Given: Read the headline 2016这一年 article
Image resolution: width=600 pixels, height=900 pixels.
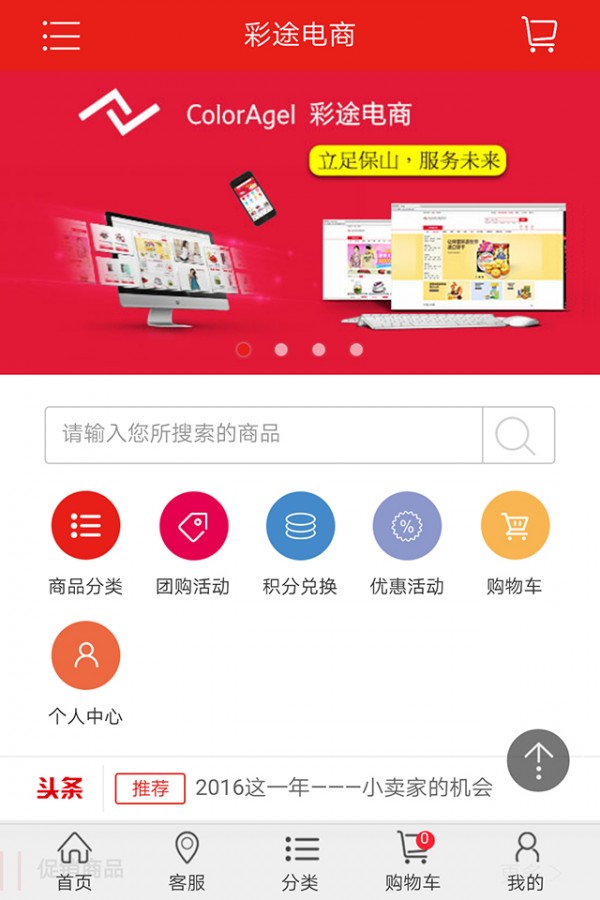Looking at the screenshot, I should [343, 788].
